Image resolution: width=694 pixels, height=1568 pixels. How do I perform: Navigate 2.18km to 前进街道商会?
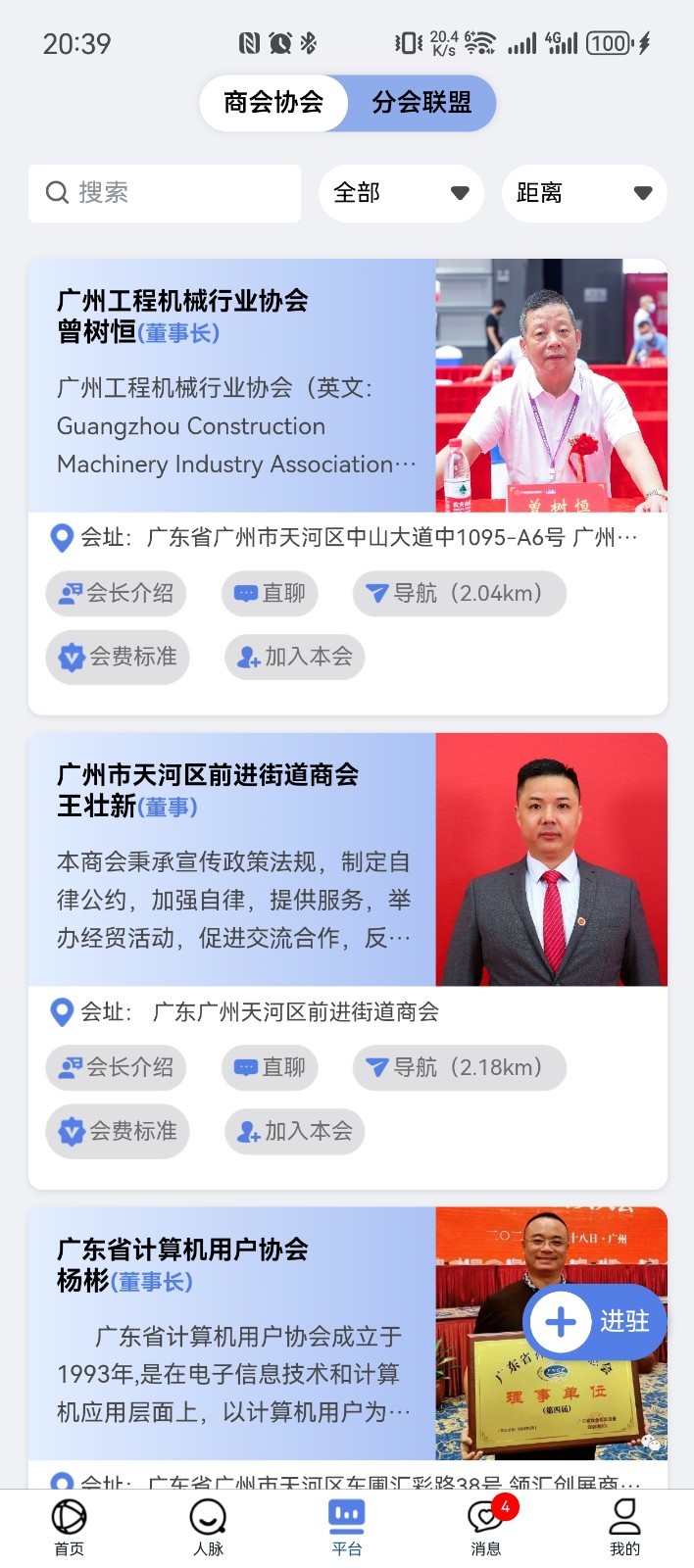[x=459, y=1068]
